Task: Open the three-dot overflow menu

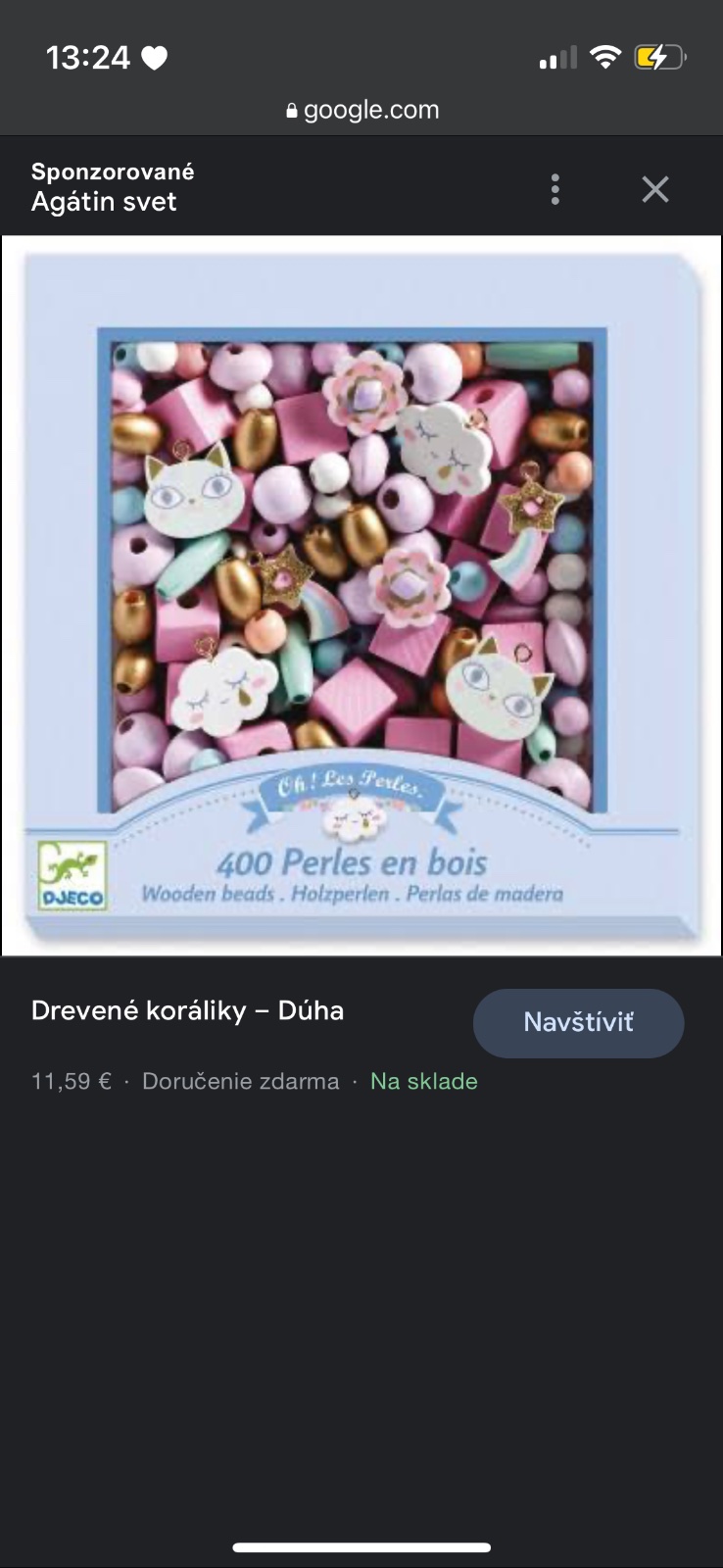Action: coord(555,189)
